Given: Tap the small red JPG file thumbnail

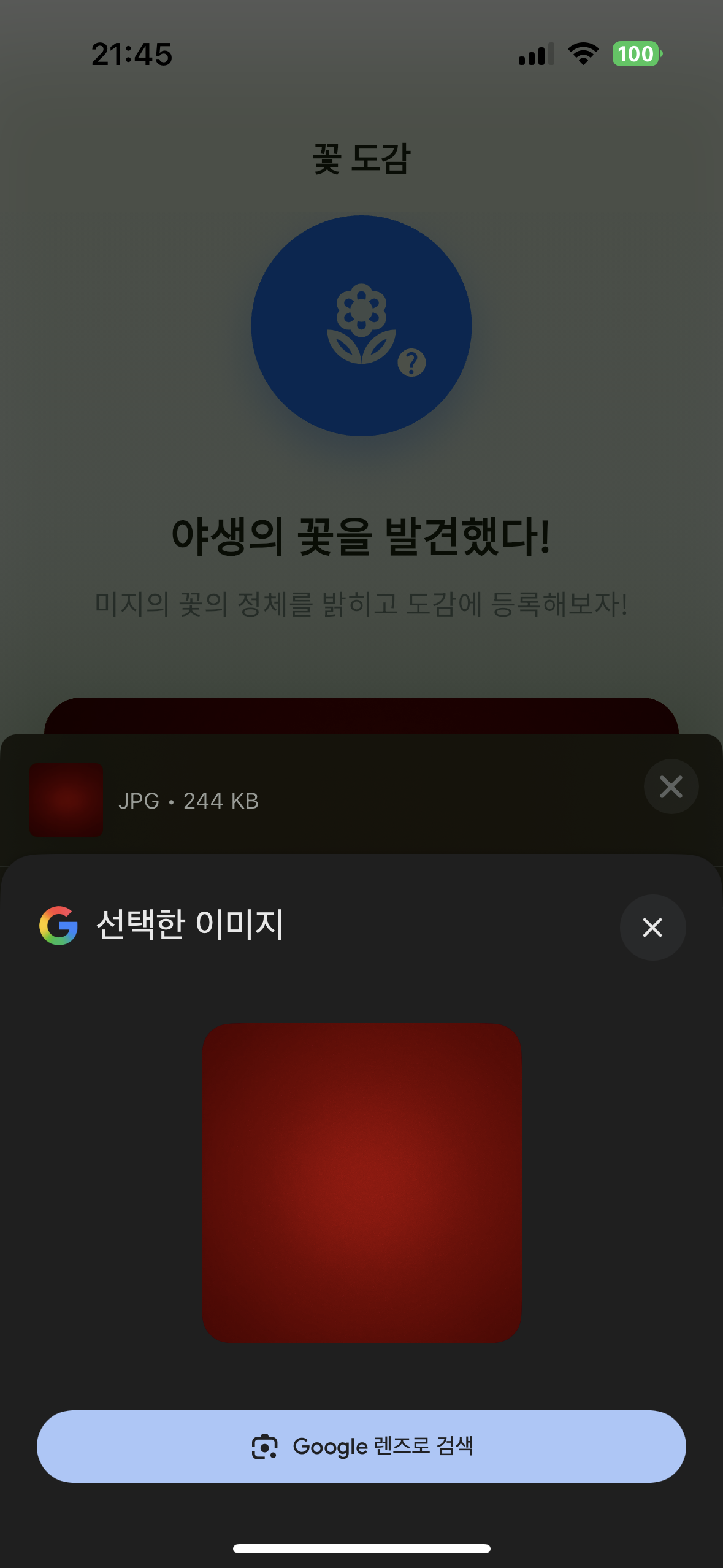Looking at the screenshot, I should (x=65, y=799).
